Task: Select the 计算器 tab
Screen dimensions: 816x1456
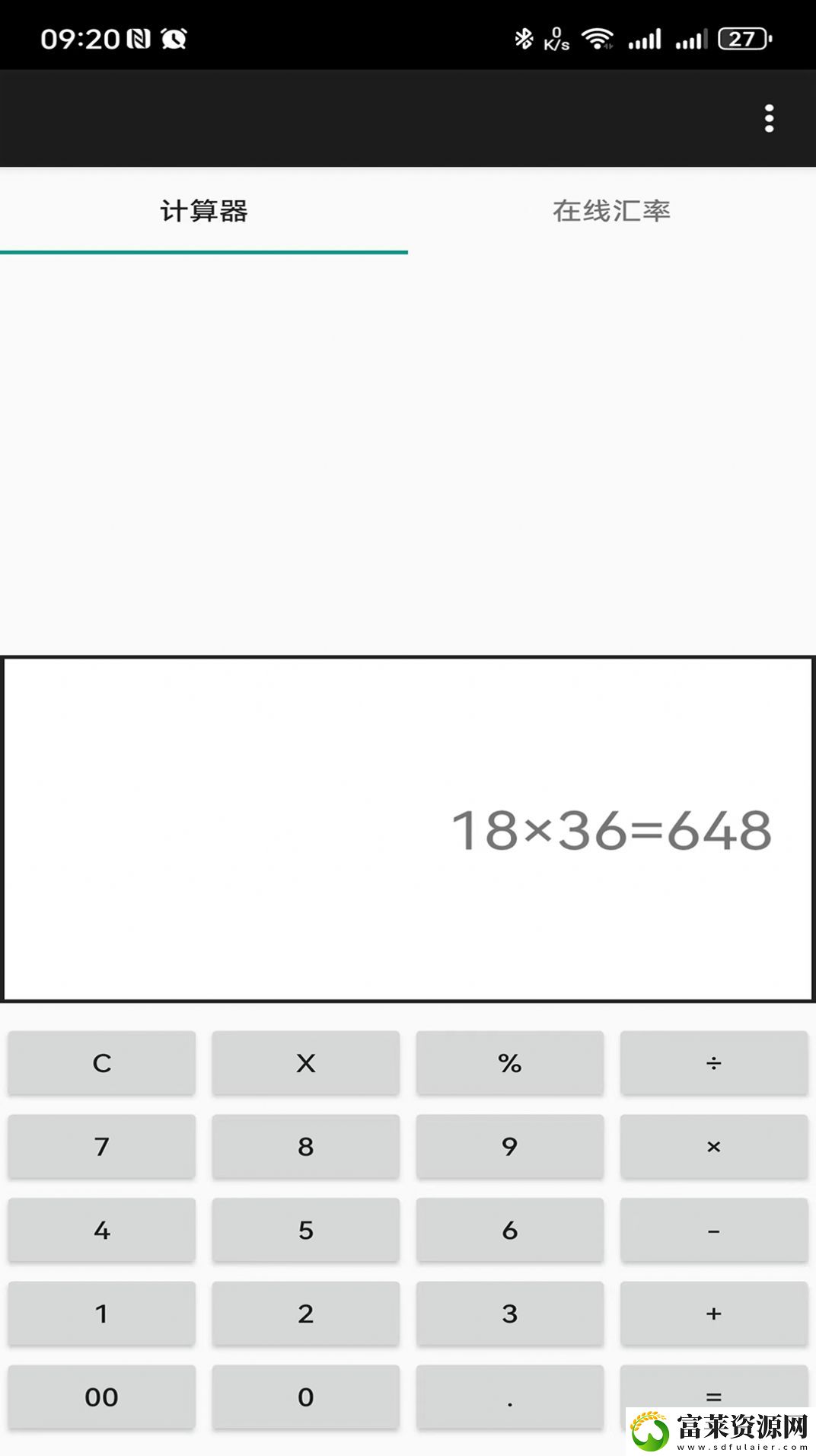Action: pos(204,211)
